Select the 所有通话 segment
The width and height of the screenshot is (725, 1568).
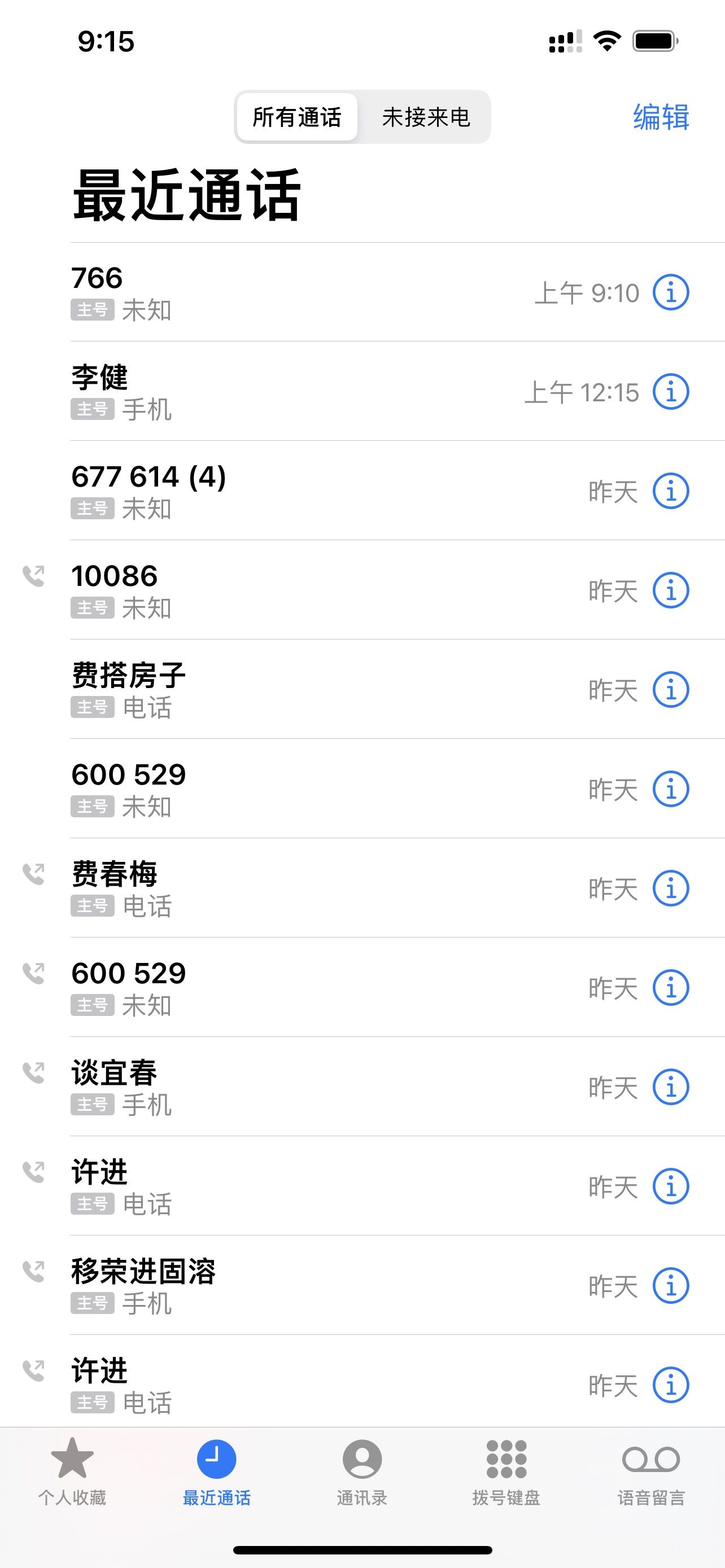tap(297, 117)
